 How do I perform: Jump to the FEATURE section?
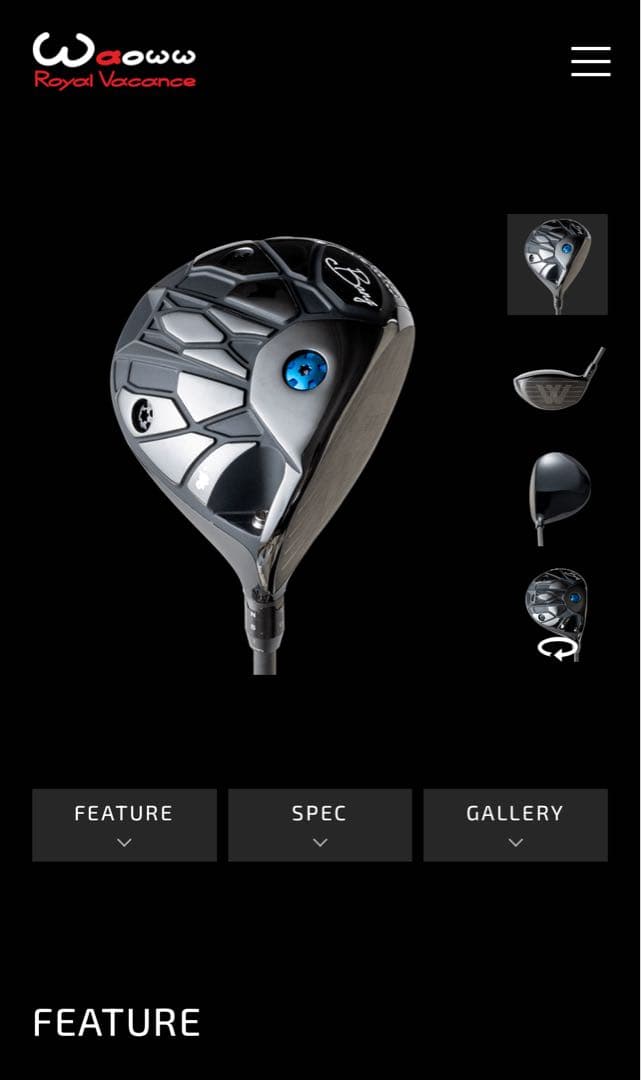point(124,825)
